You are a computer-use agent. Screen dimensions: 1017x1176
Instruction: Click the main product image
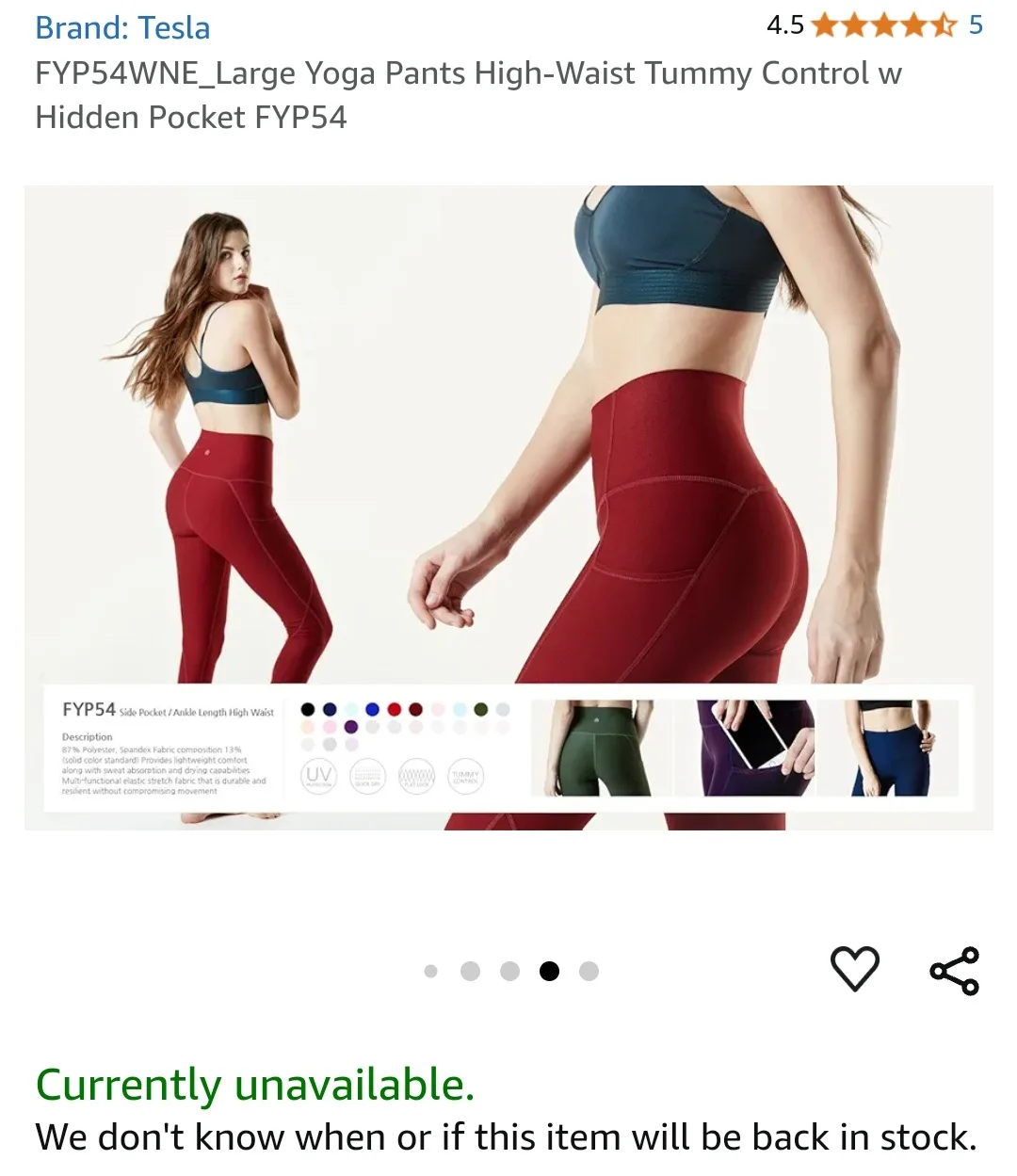tap(508, 424)
